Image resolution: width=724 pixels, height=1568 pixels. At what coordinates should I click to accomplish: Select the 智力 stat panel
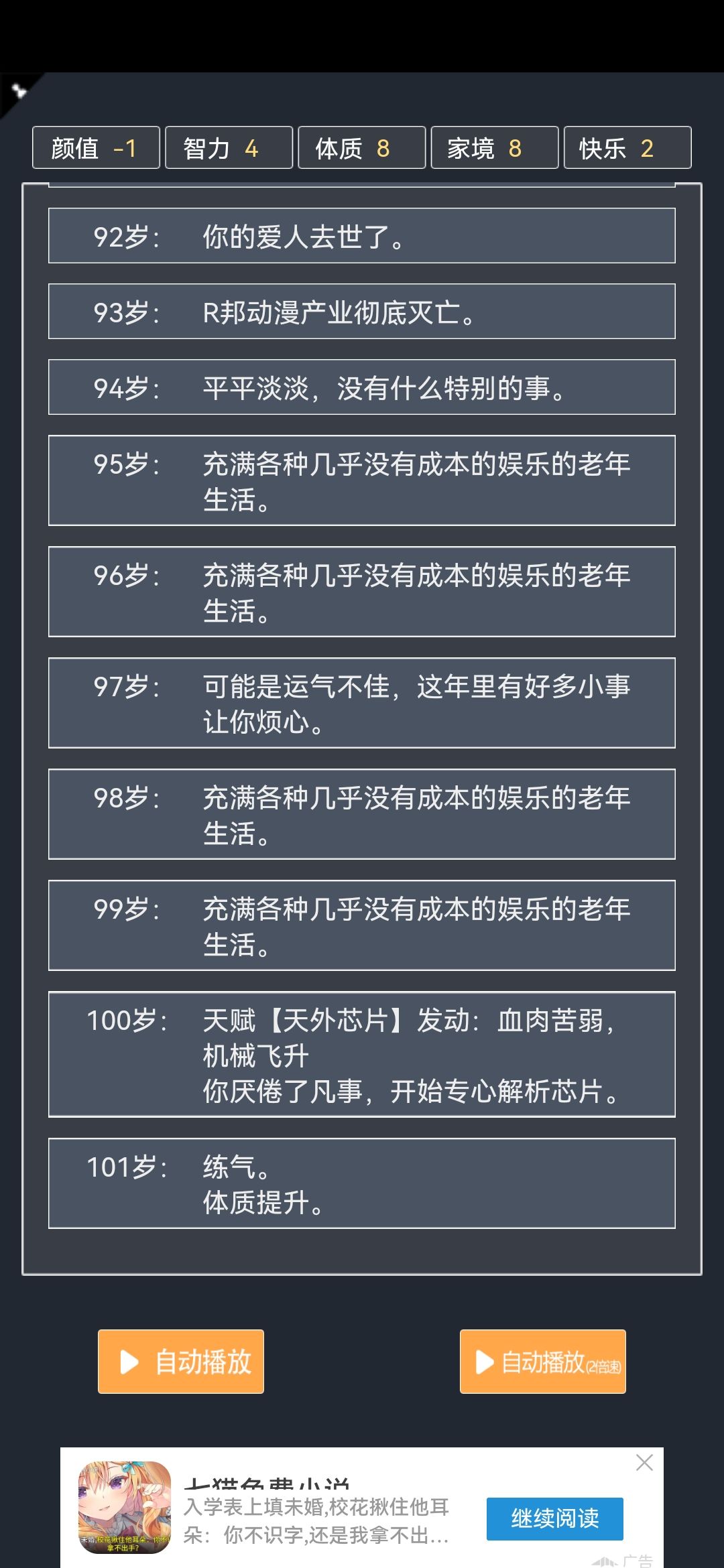click(228, 148)
